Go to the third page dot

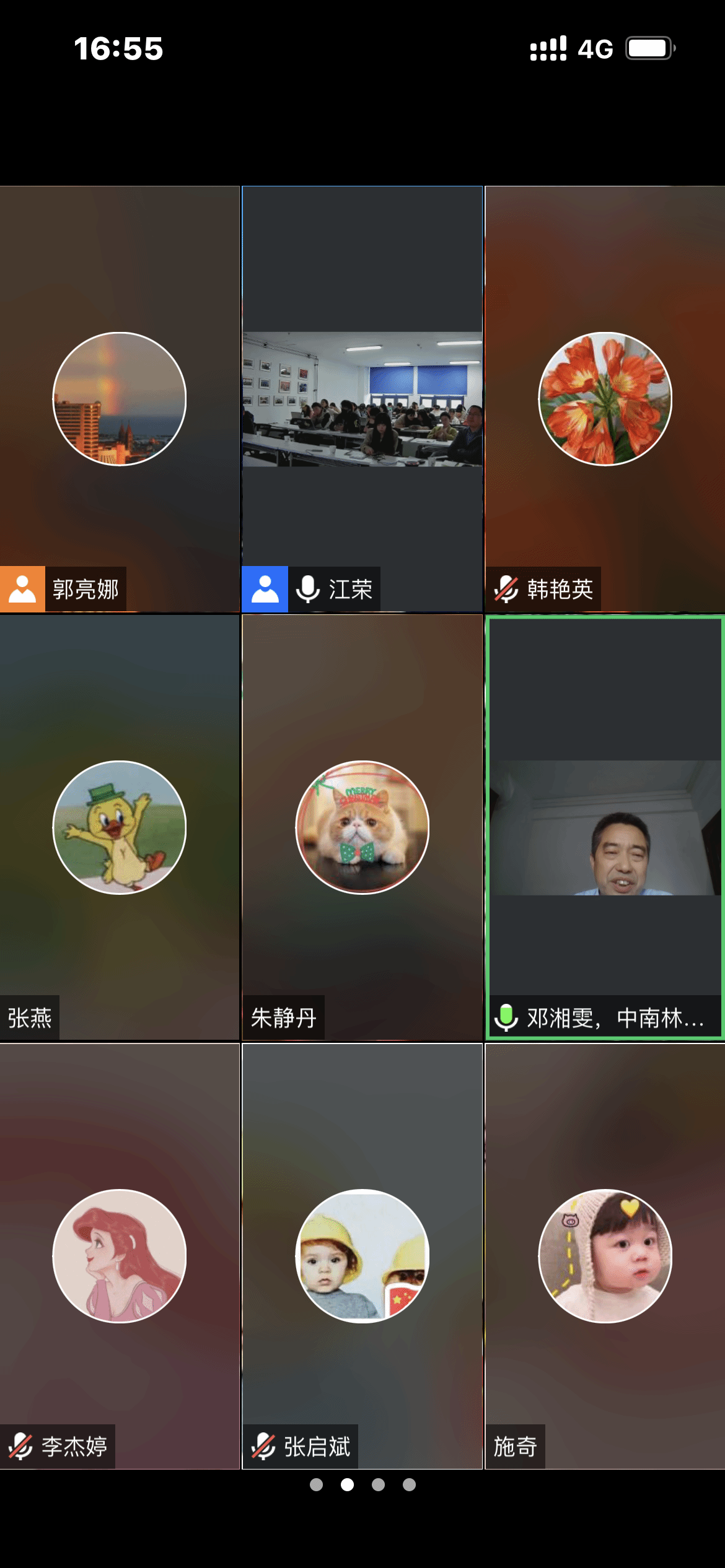click(x=378, y=1484)
